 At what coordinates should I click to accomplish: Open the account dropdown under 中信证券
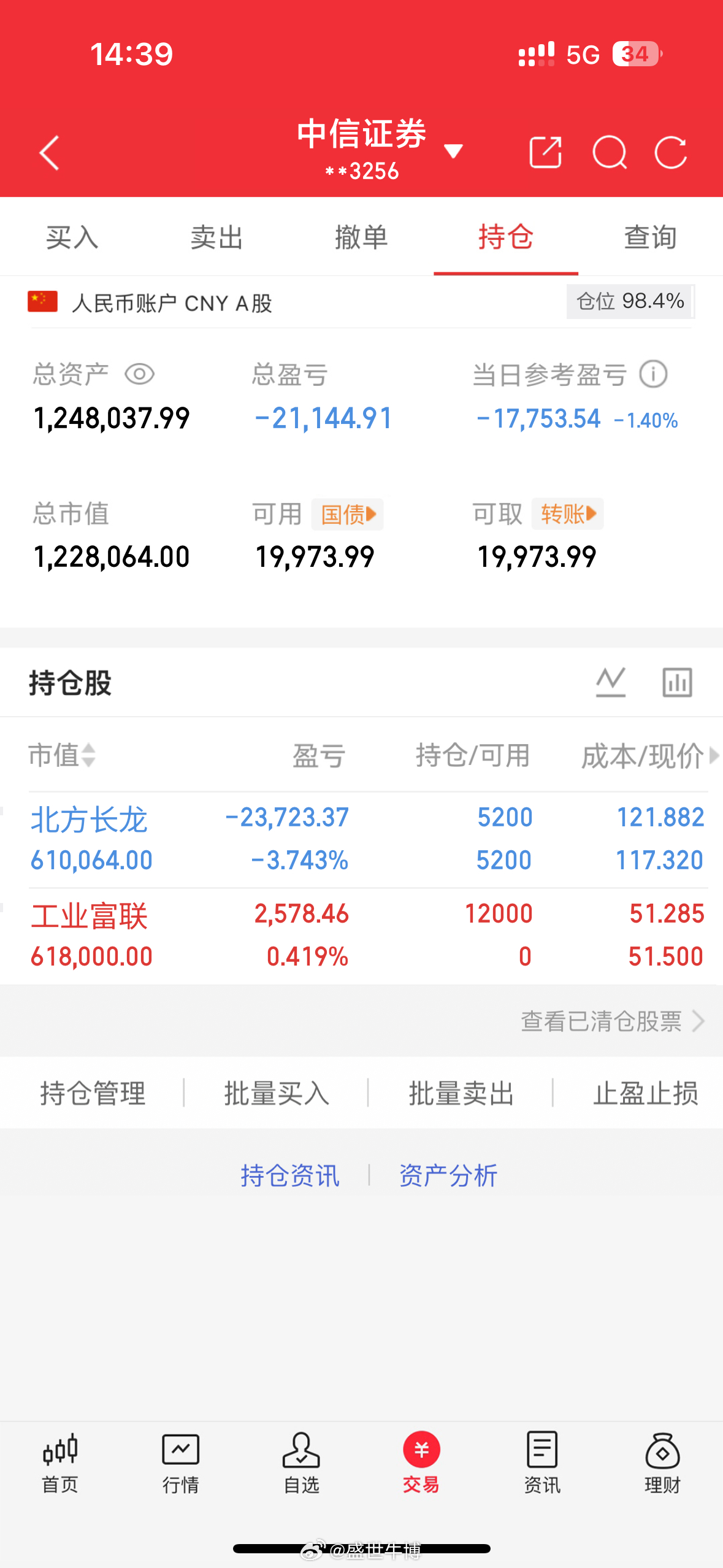tap(454, 150)
